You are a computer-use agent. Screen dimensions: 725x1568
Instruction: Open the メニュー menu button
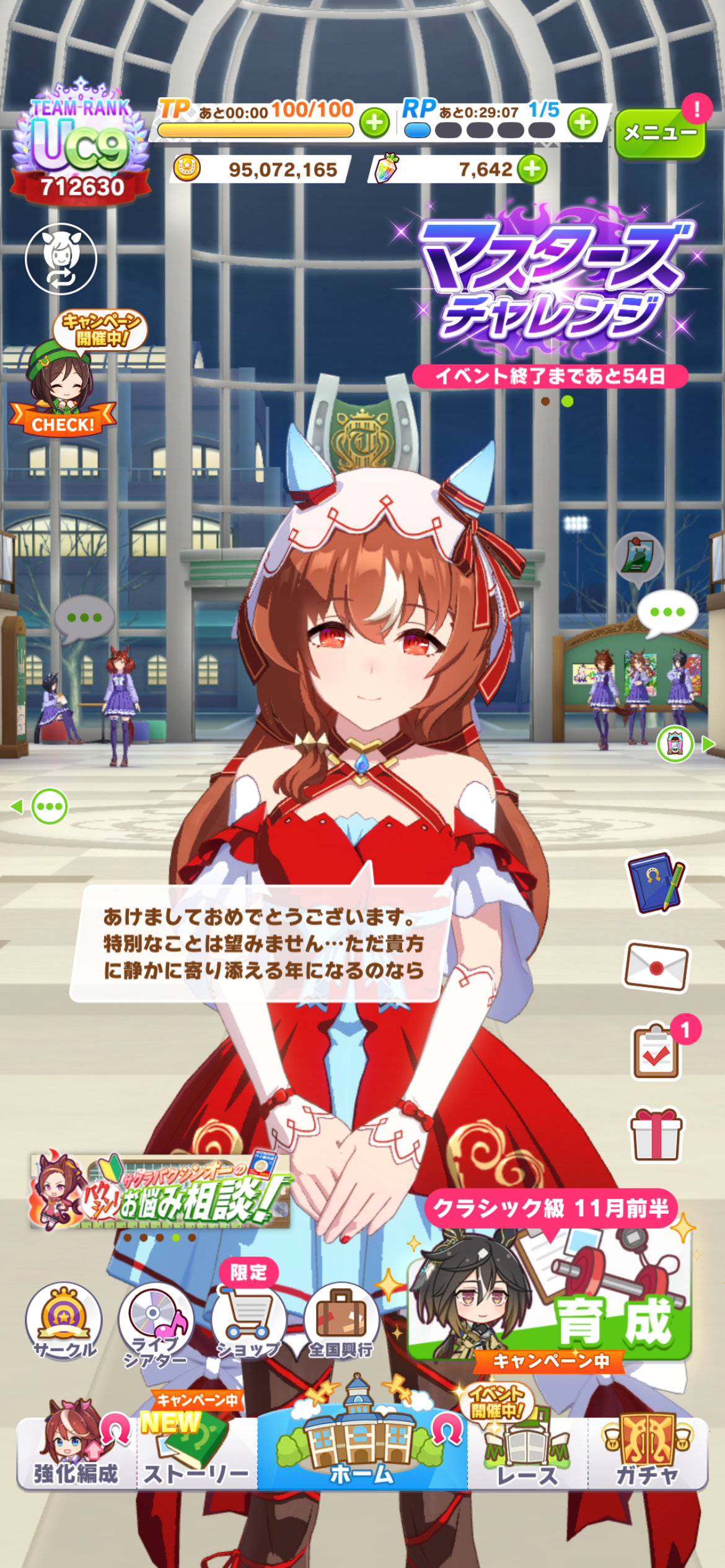[x=660, y=133]
